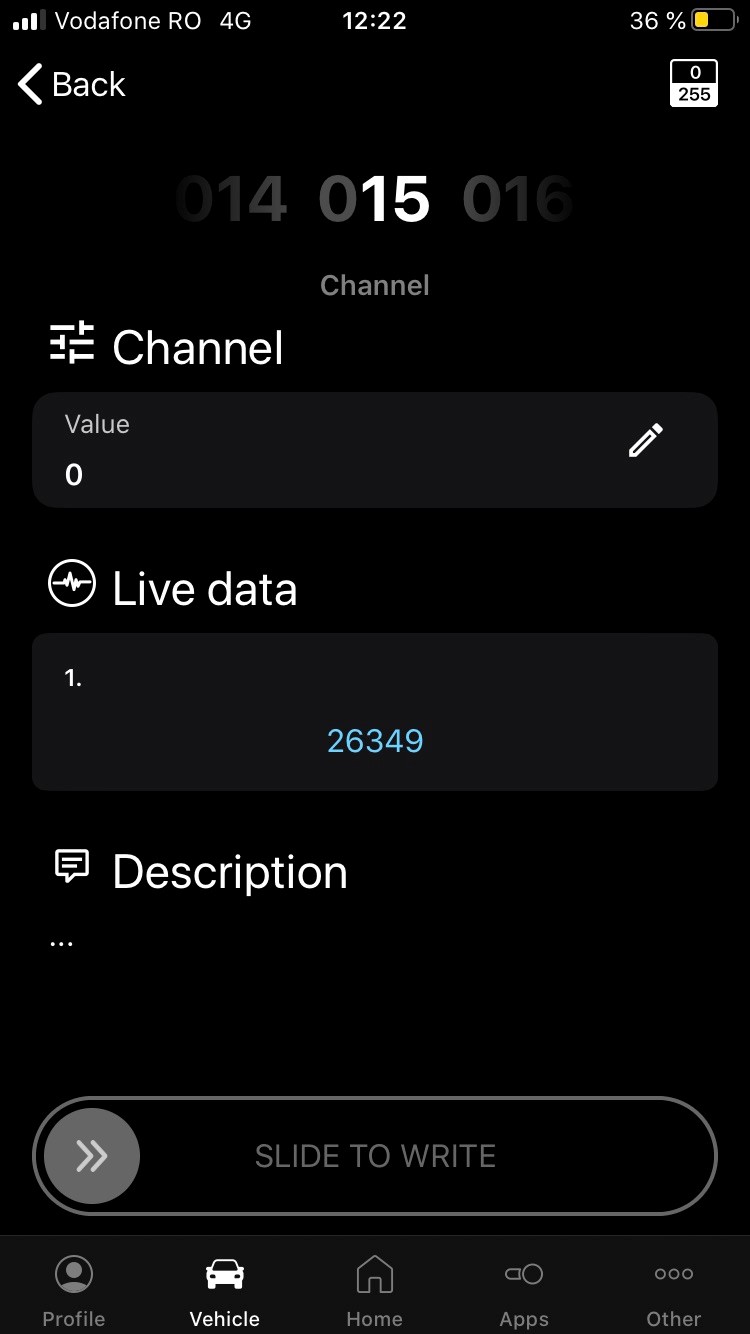Select channel 014 in the picker
The height and width of the screenshot is (1334, 750).
pos(232,199)
